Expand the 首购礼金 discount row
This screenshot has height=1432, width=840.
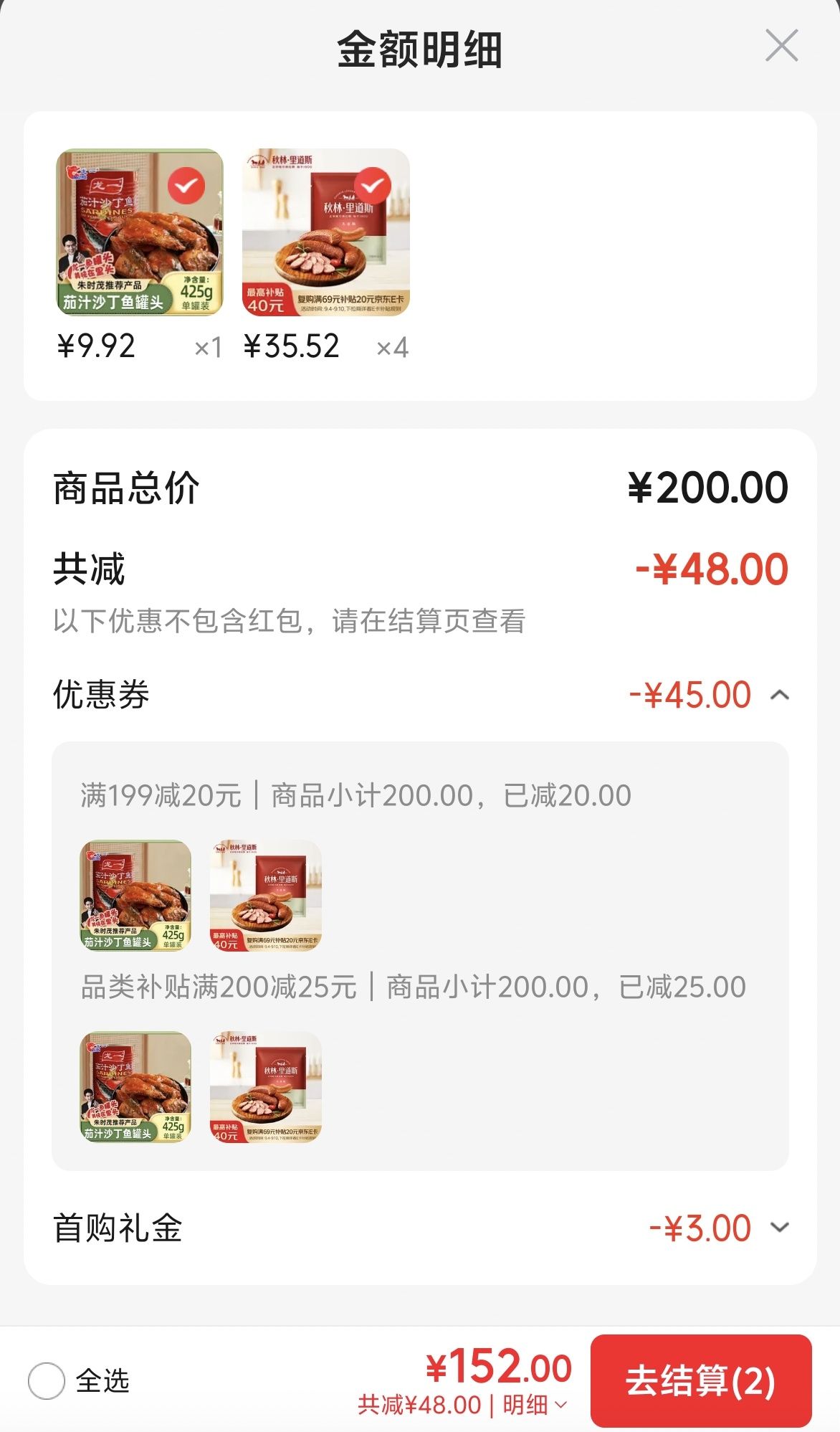(x=780, y=1228)
